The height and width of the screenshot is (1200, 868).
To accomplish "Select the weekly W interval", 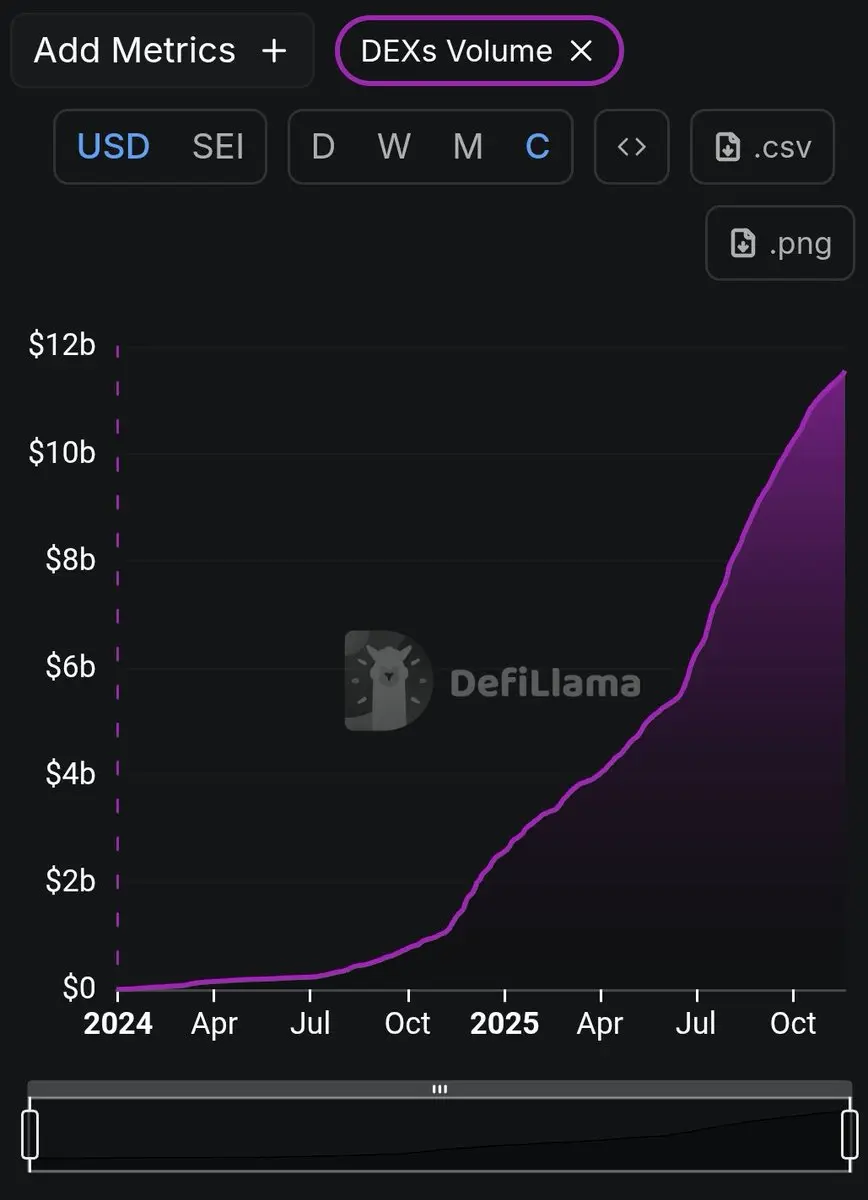I will point(394,147).
